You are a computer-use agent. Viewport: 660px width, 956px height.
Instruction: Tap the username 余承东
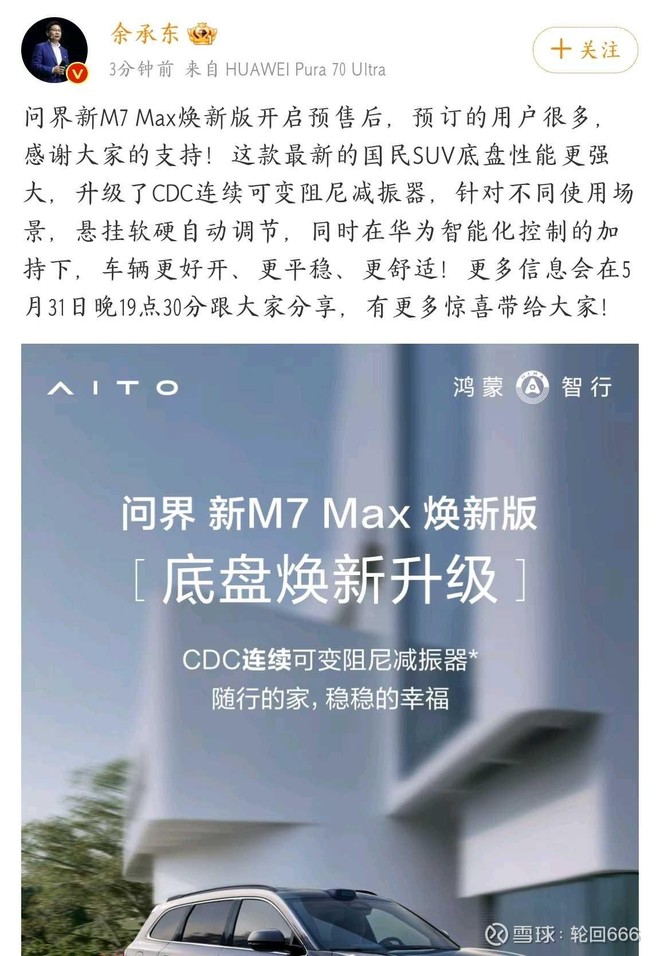coord(145,34)
